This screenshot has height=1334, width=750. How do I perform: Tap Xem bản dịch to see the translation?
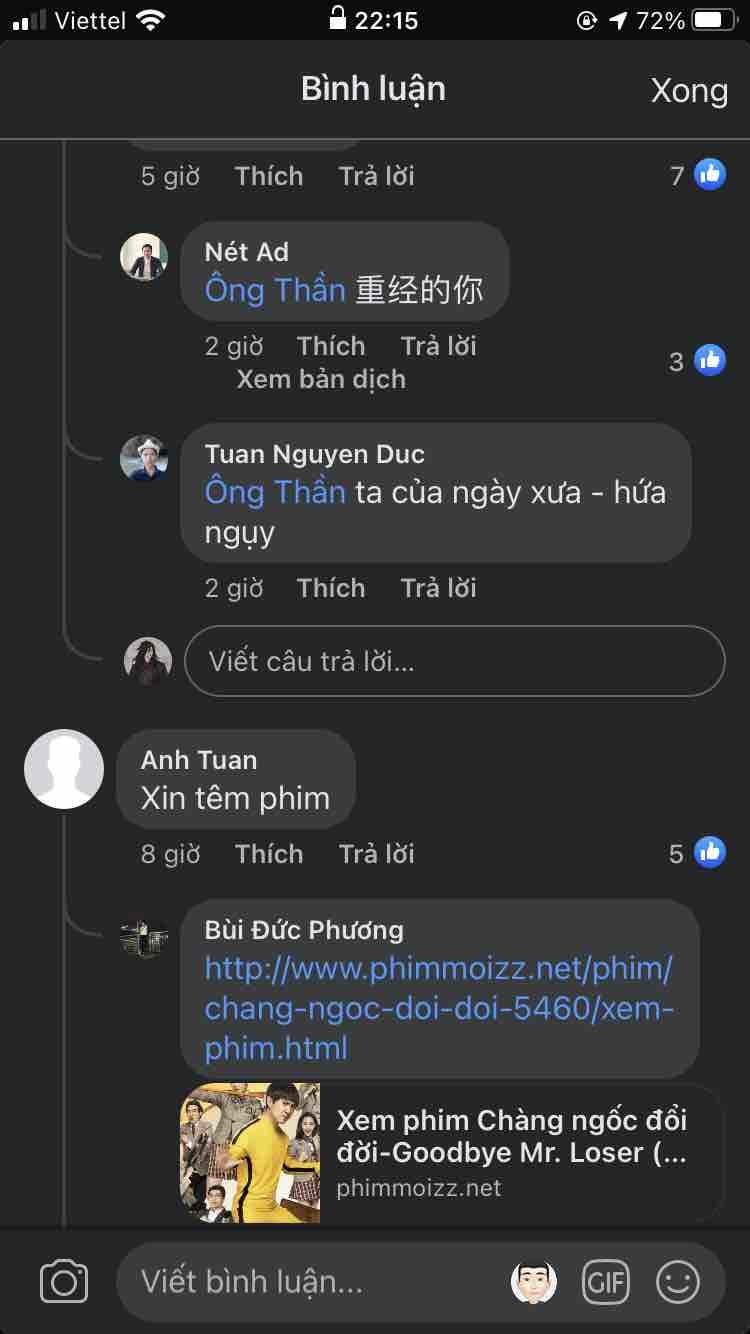point(321,379)
